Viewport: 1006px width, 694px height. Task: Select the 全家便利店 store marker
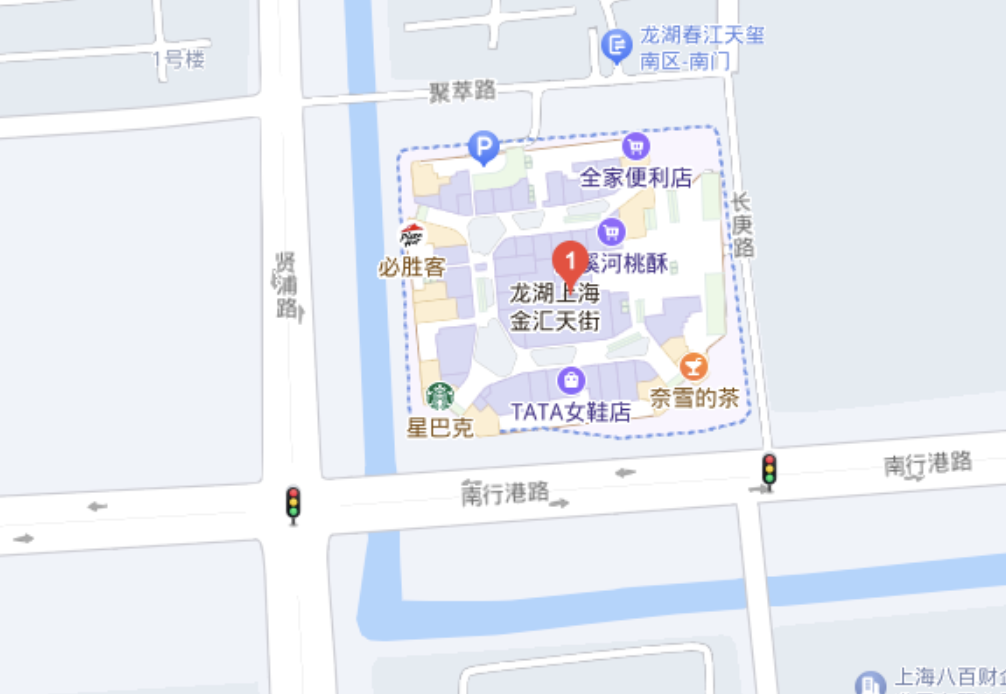[x=635, y=148]
